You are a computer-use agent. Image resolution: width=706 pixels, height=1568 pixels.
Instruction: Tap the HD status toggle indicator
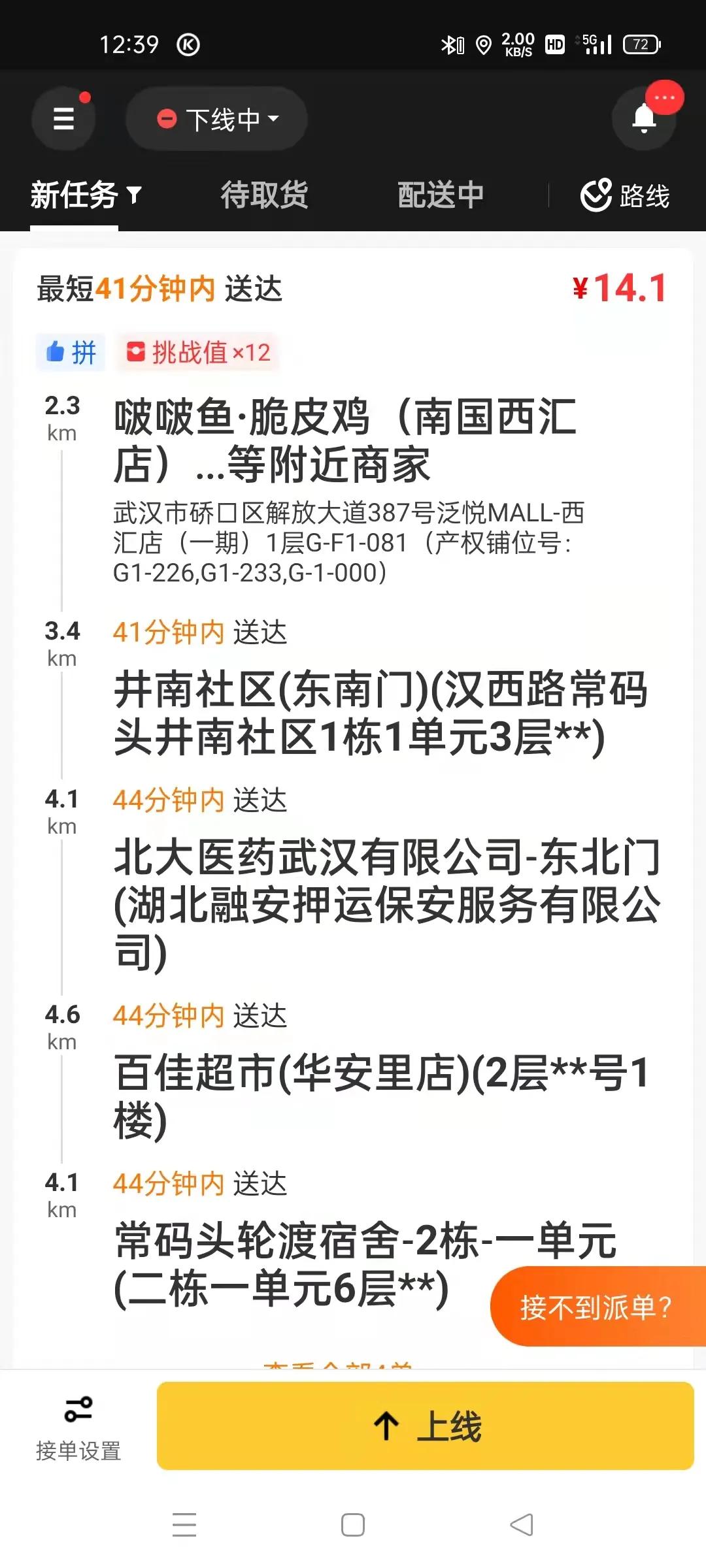point(555,44)
